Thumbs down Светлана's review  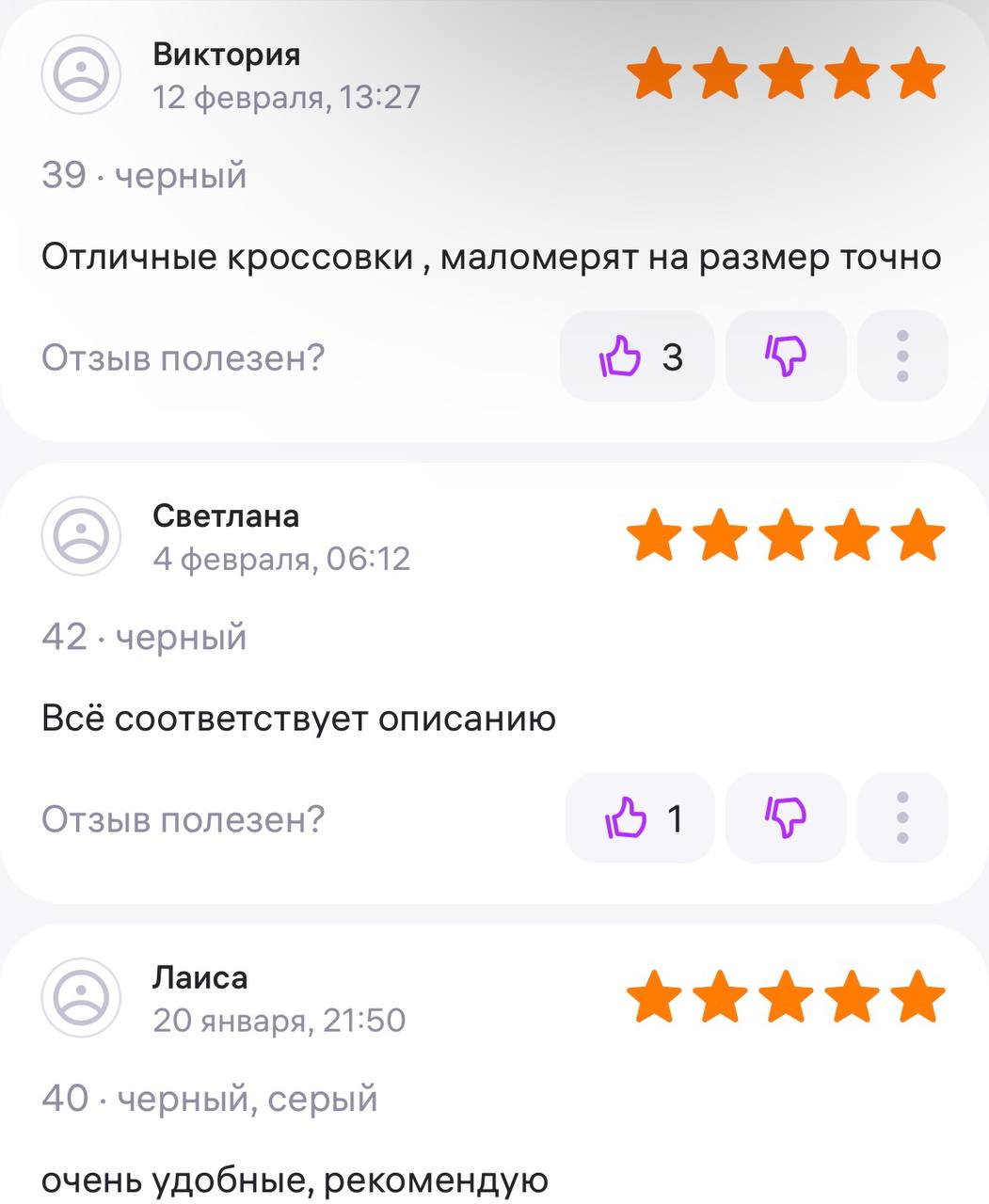pos(786,817)
